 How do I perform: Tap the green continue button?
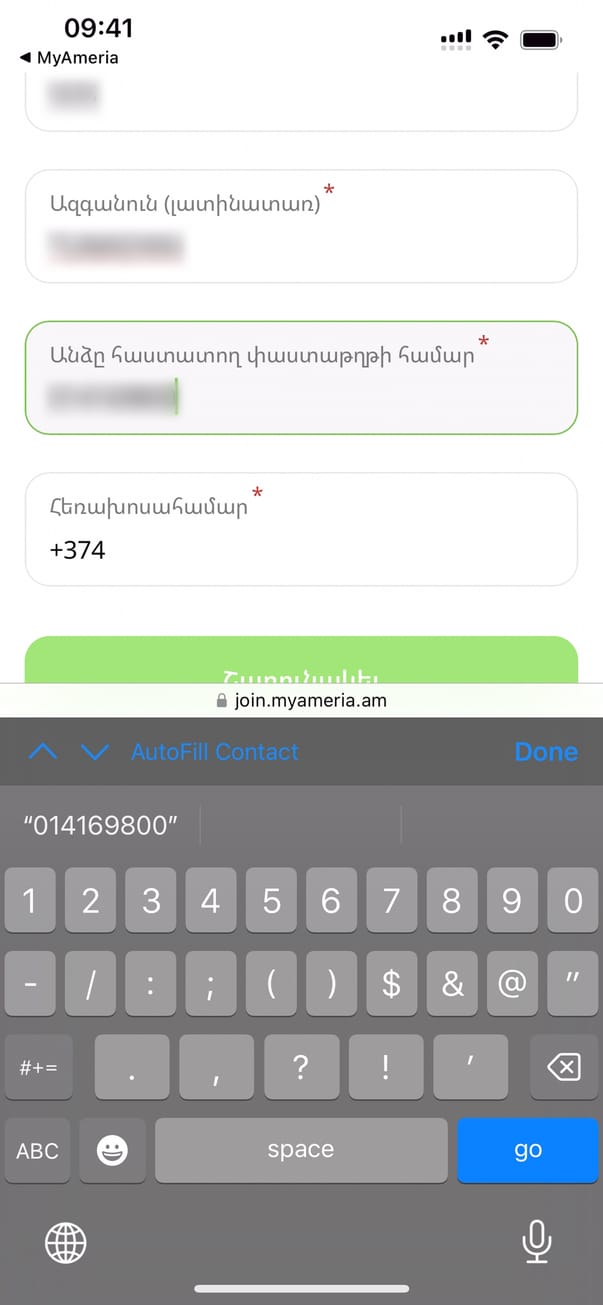pos(301,661)
